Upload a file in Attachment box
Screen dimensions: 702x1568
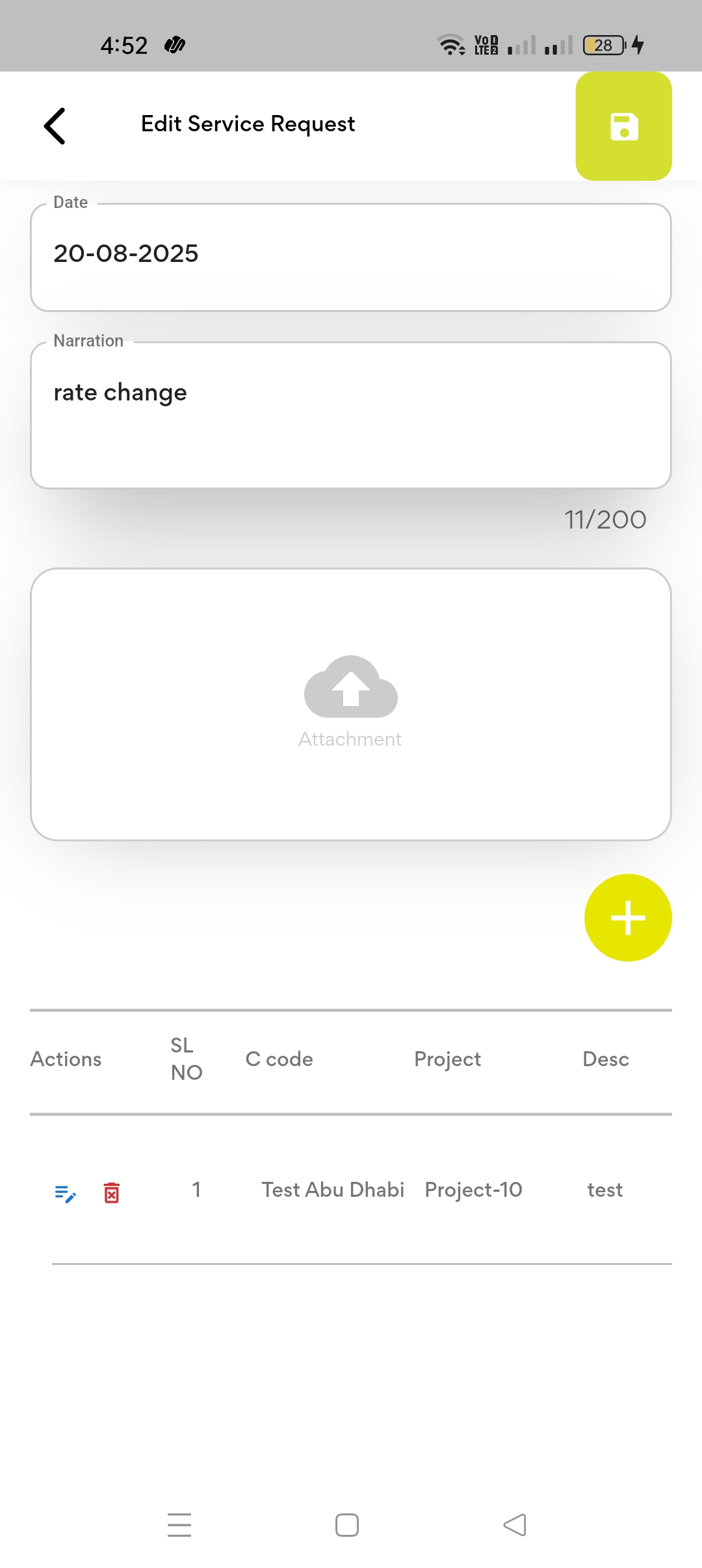[x=350, y=703]
